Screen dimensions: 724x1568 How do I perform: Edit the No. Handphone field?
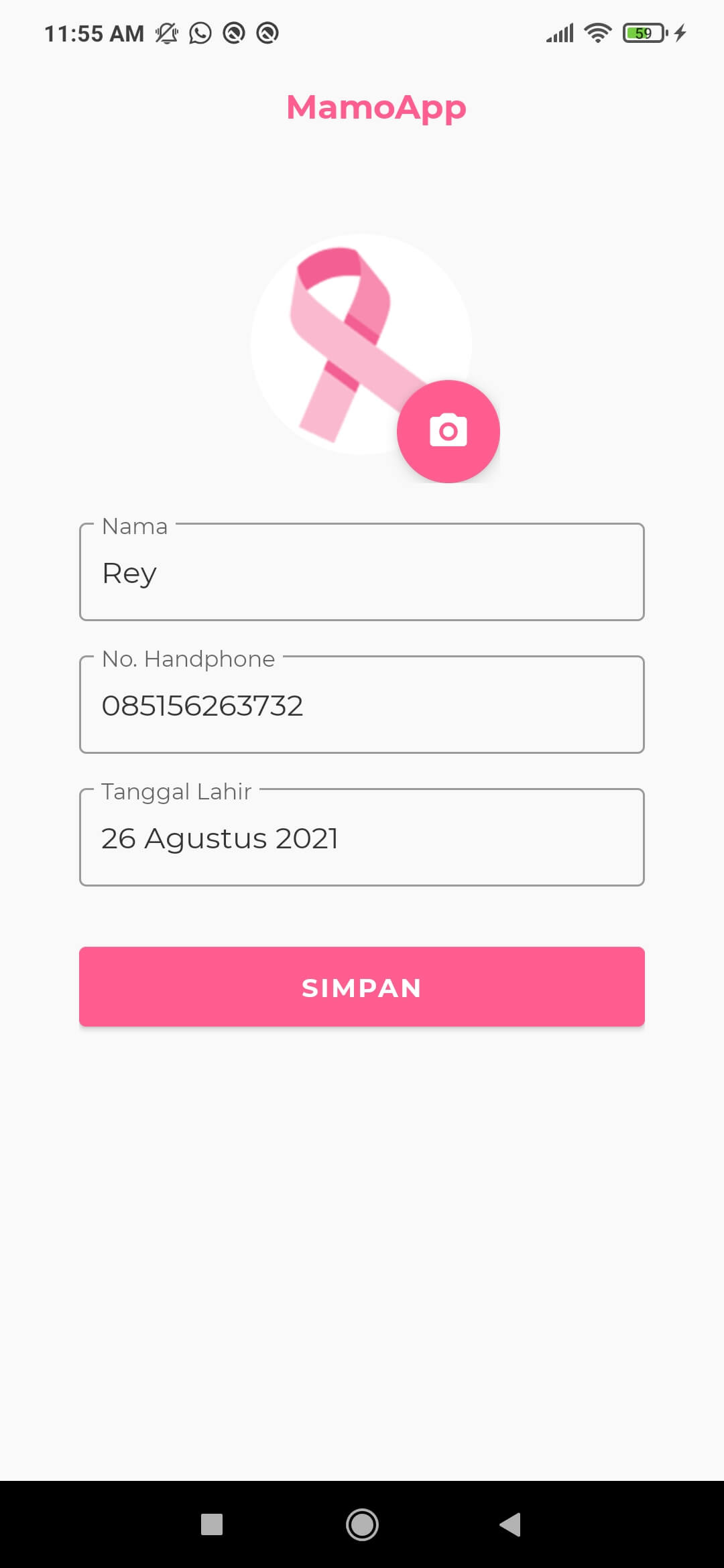click(x=362, y=705)
